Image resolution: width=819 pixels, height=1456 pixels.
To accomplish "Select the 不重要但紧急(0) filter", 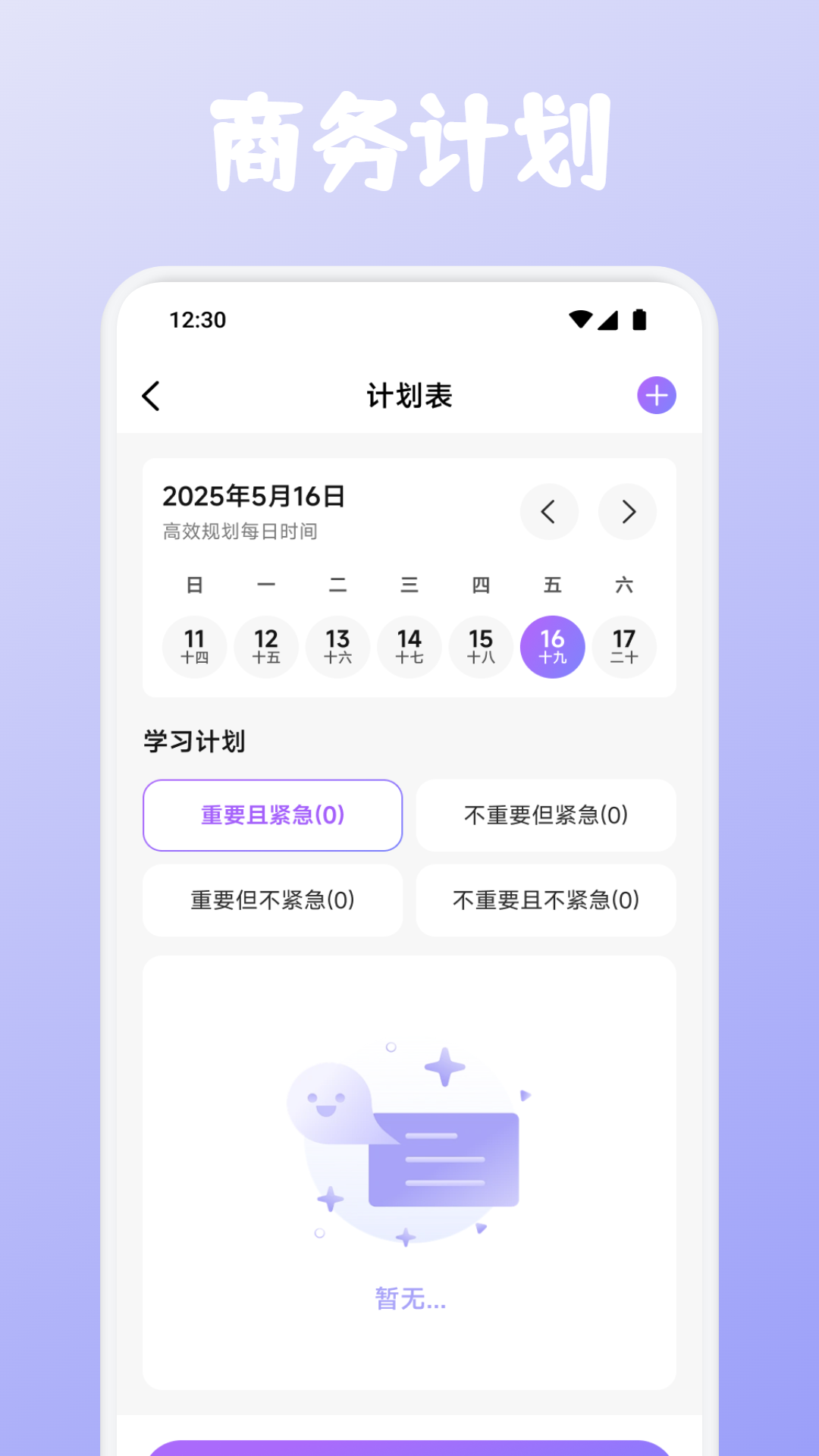I will [545, 815].
